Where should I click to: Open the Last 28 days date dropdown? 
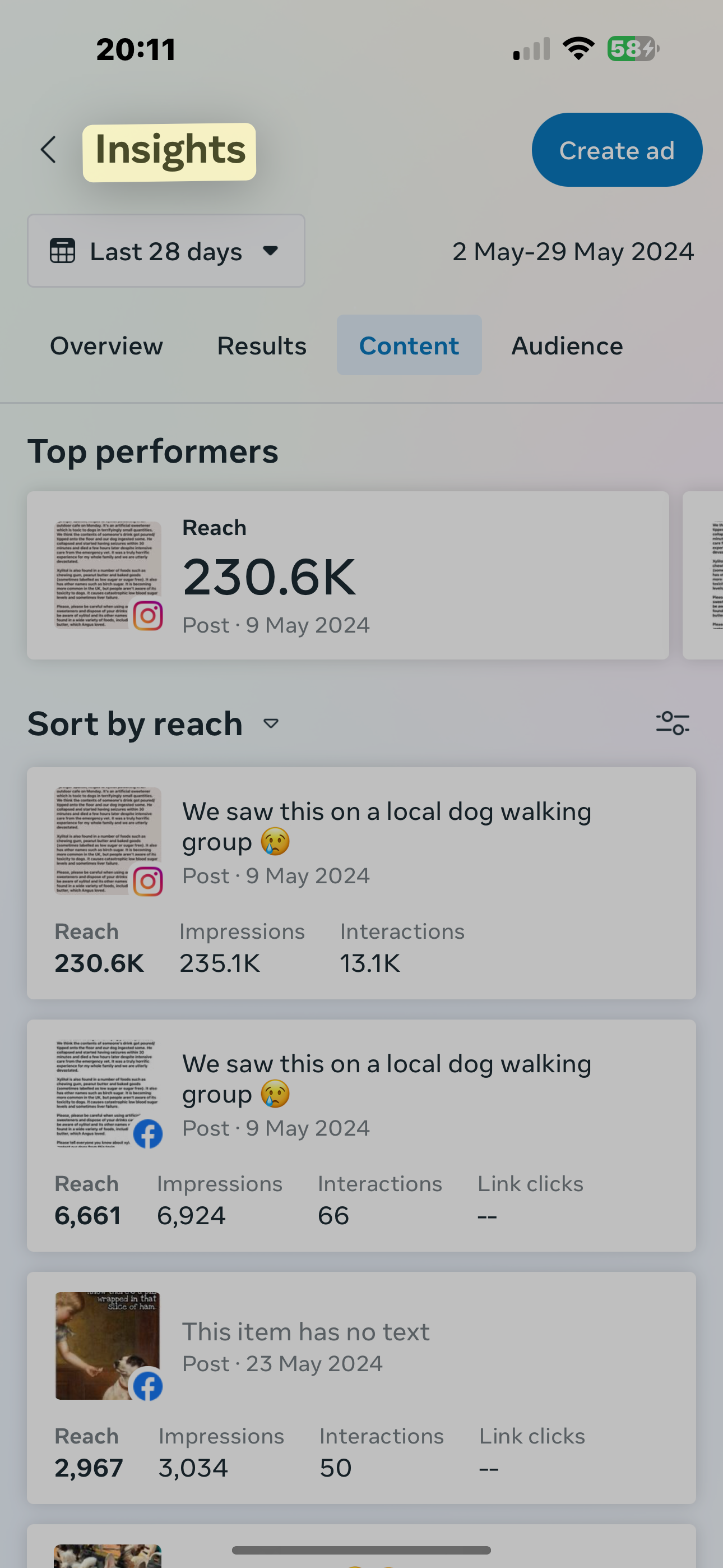click(166, 251)
